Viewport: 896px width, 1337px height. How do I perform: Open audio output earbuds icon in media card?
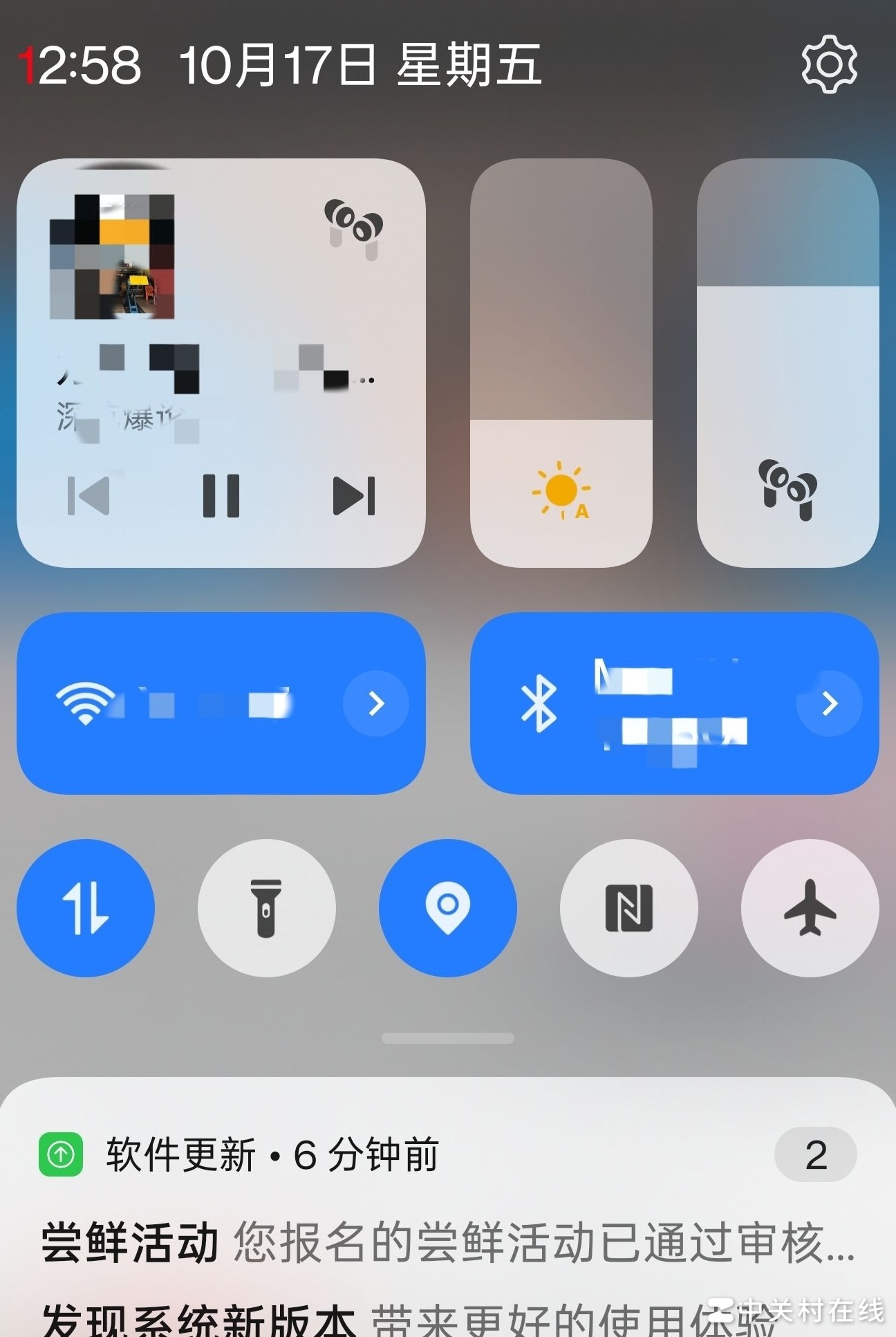click(x=353, y=228)
